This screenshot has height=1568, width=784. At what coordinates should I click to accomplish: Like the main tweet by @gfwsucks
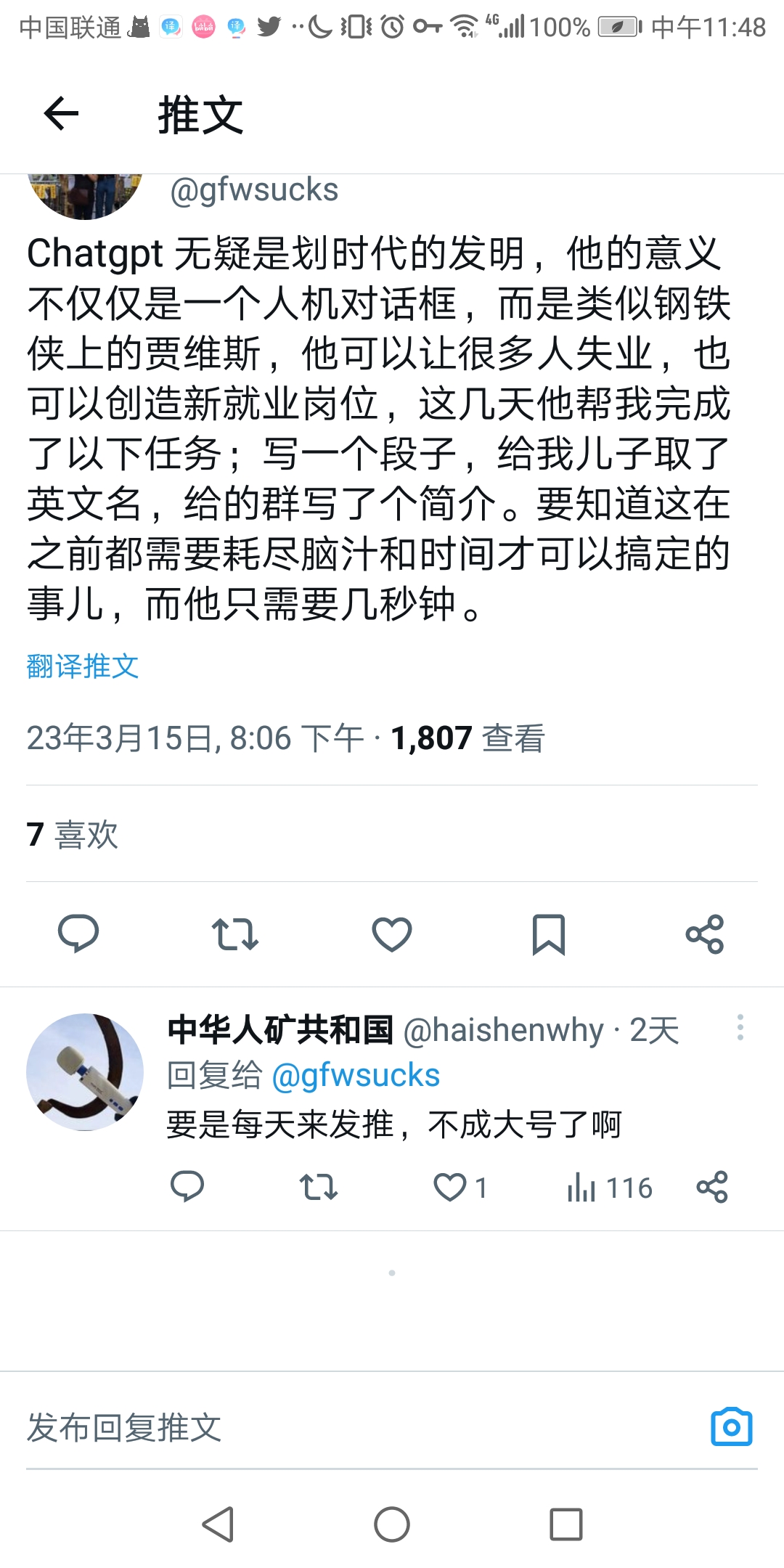tap(392, 934)
